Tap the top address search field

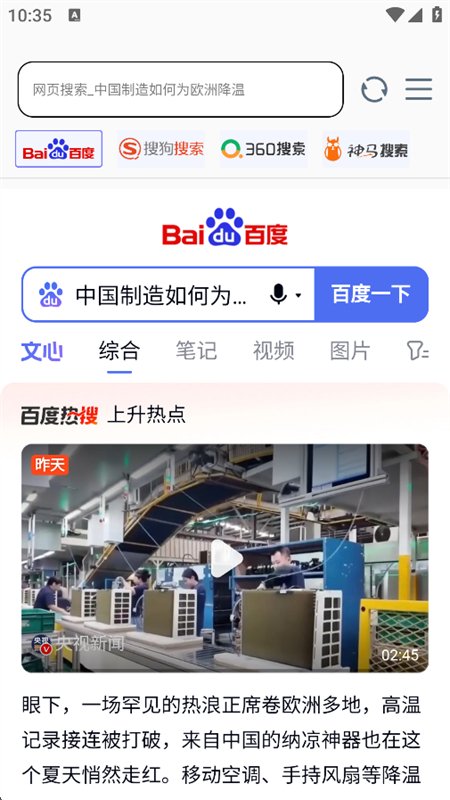pos(181,90)
